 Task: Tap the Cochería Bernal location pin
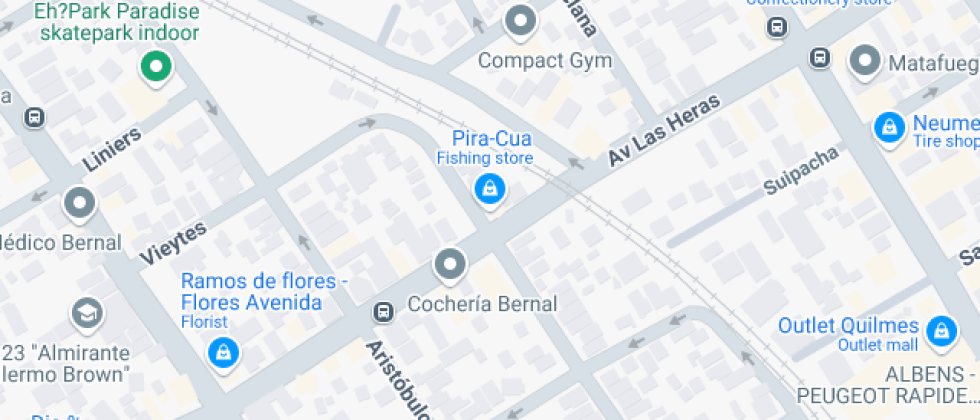click(450, 265)
